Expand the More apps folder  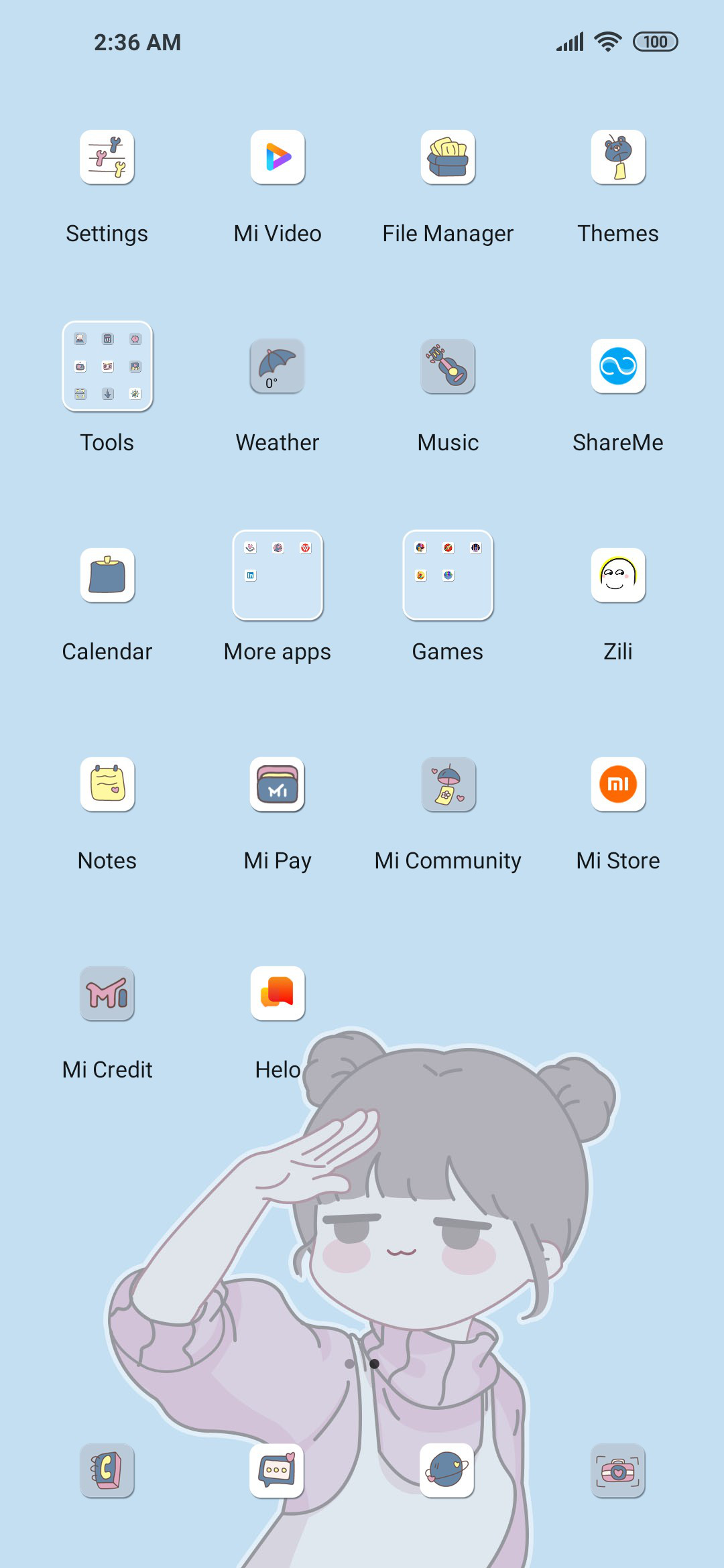click(278, 576)
